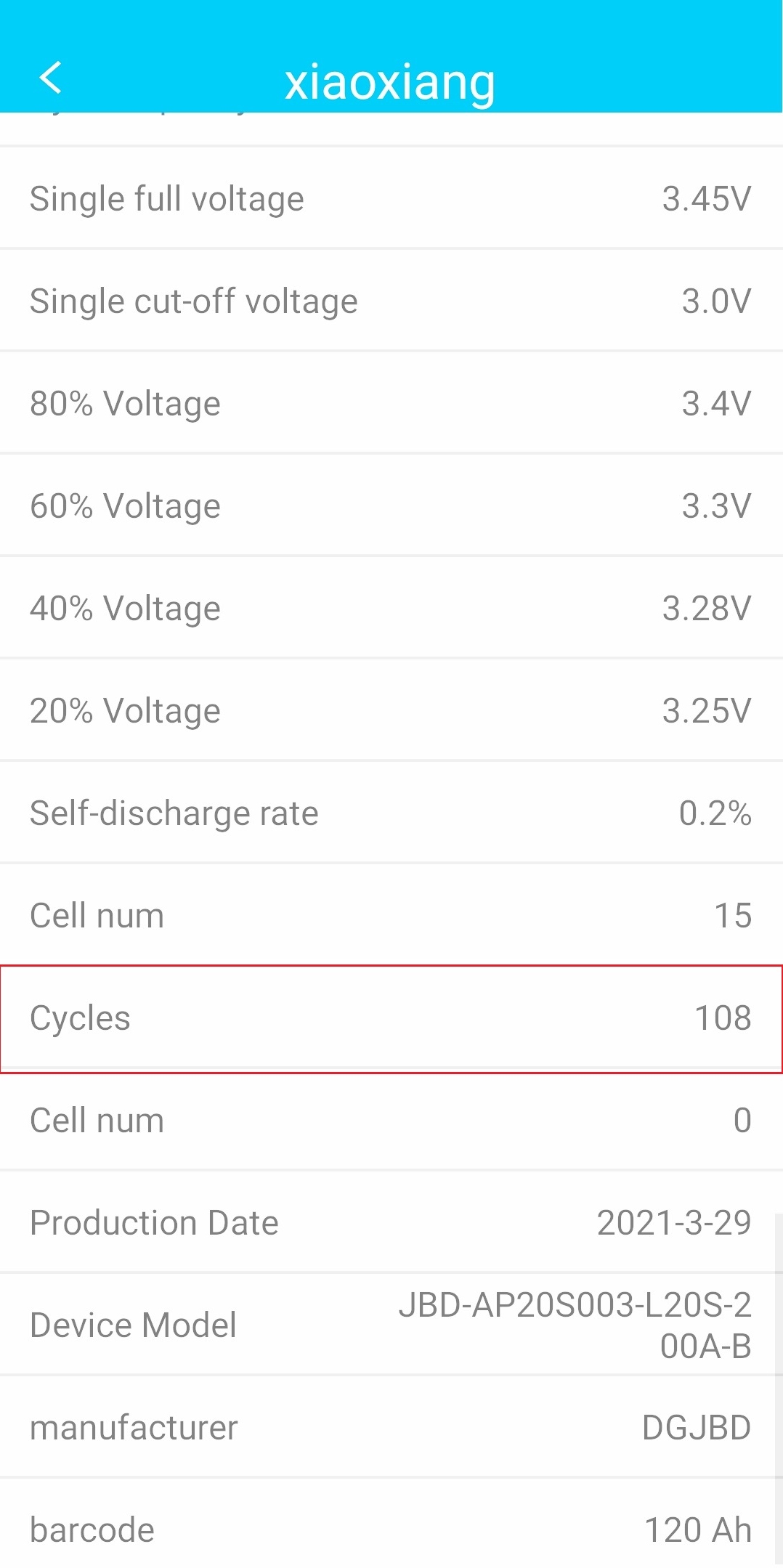The image size is (783, 1568).
Task: Open the 60% Voltage setting
Action: 391,505
